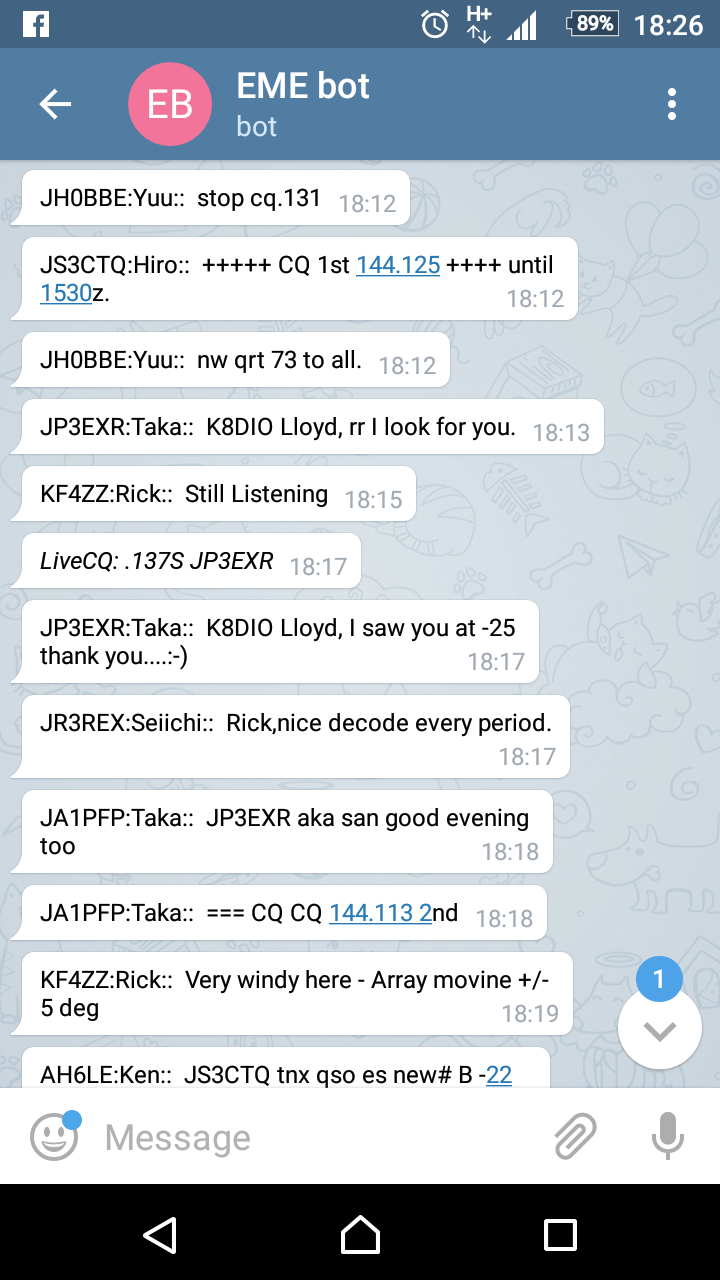Viewport: 720px width, 1280px height.
Task: Open the chat overflow menu
Action: (672, 104)
